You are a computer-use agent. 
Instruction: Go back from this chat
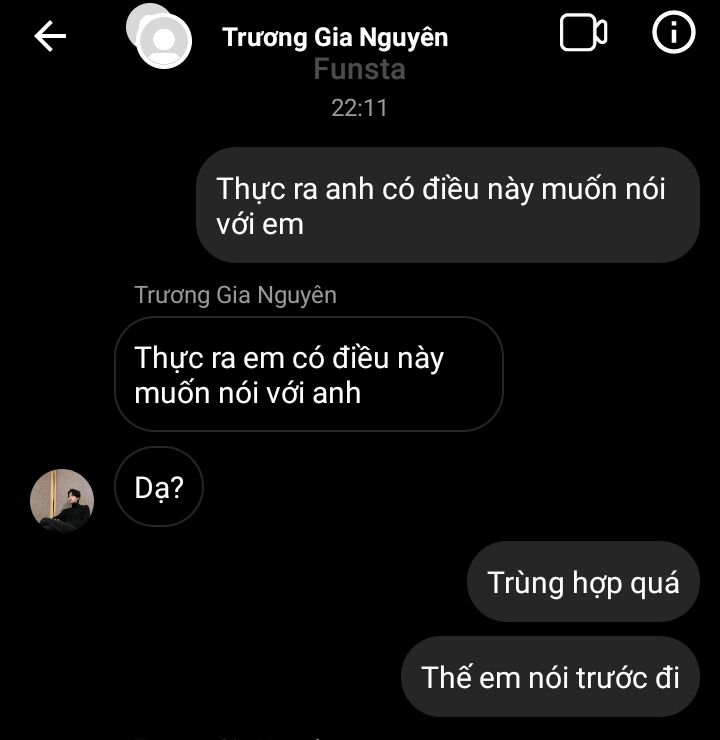(x=50, y=37)
